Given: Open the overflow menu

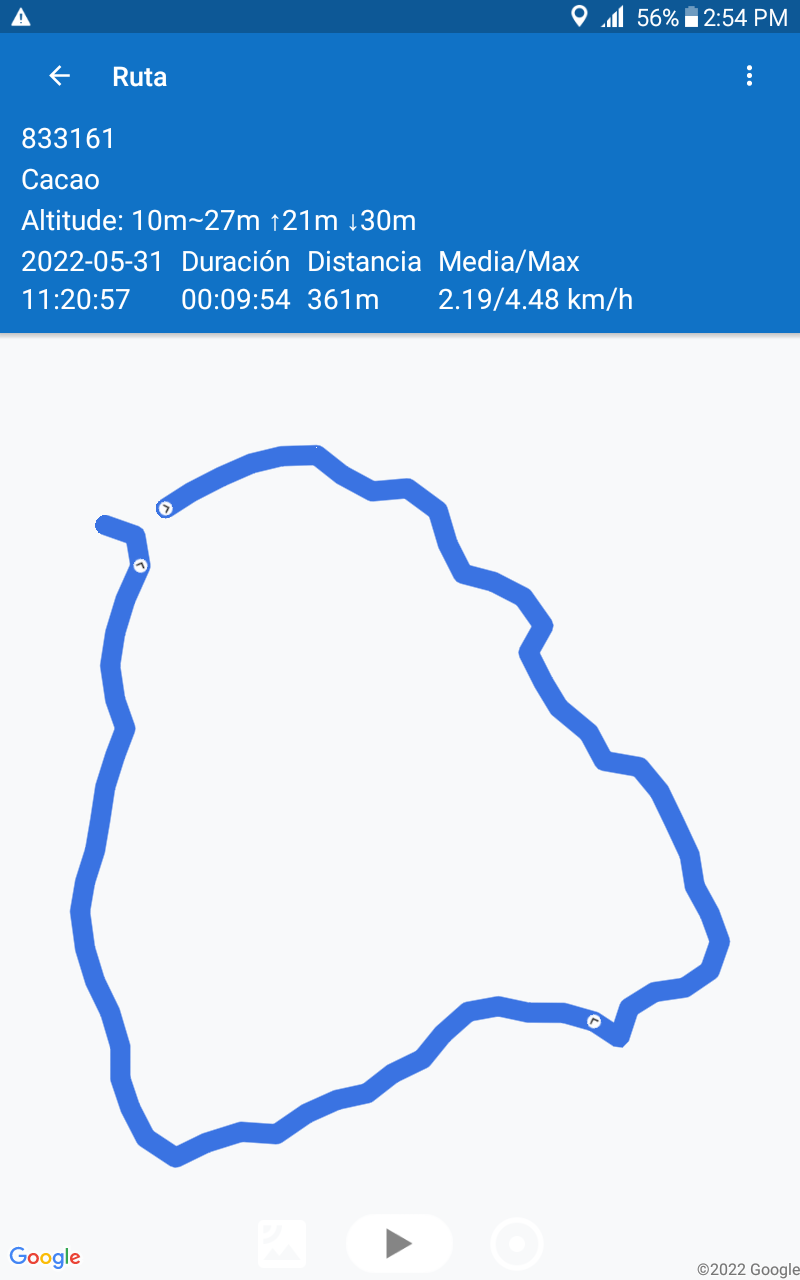Looking at the screenshot, I should click(x=749, y=76).
